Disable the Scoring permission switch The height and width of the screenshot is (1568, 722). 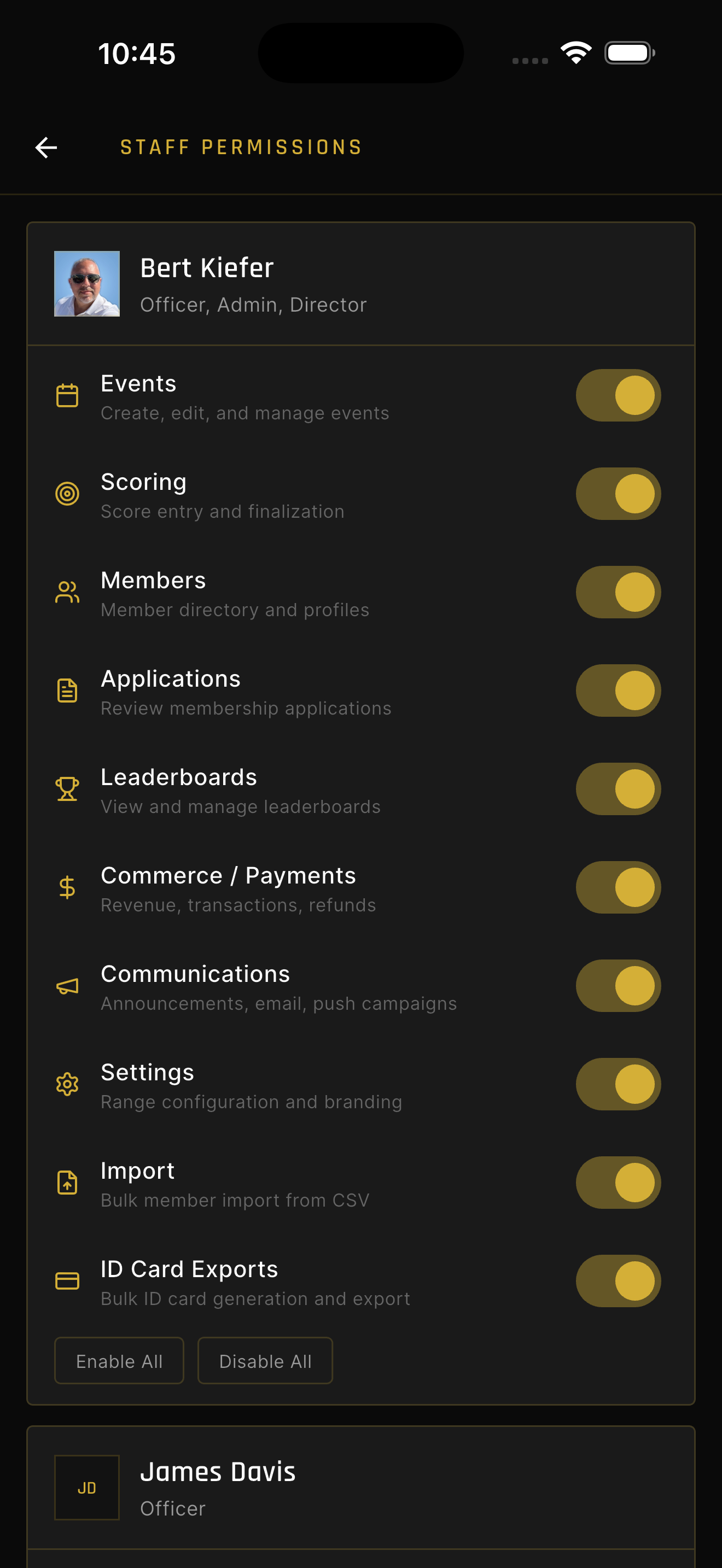pyautogui.click(x=618, y=494)
